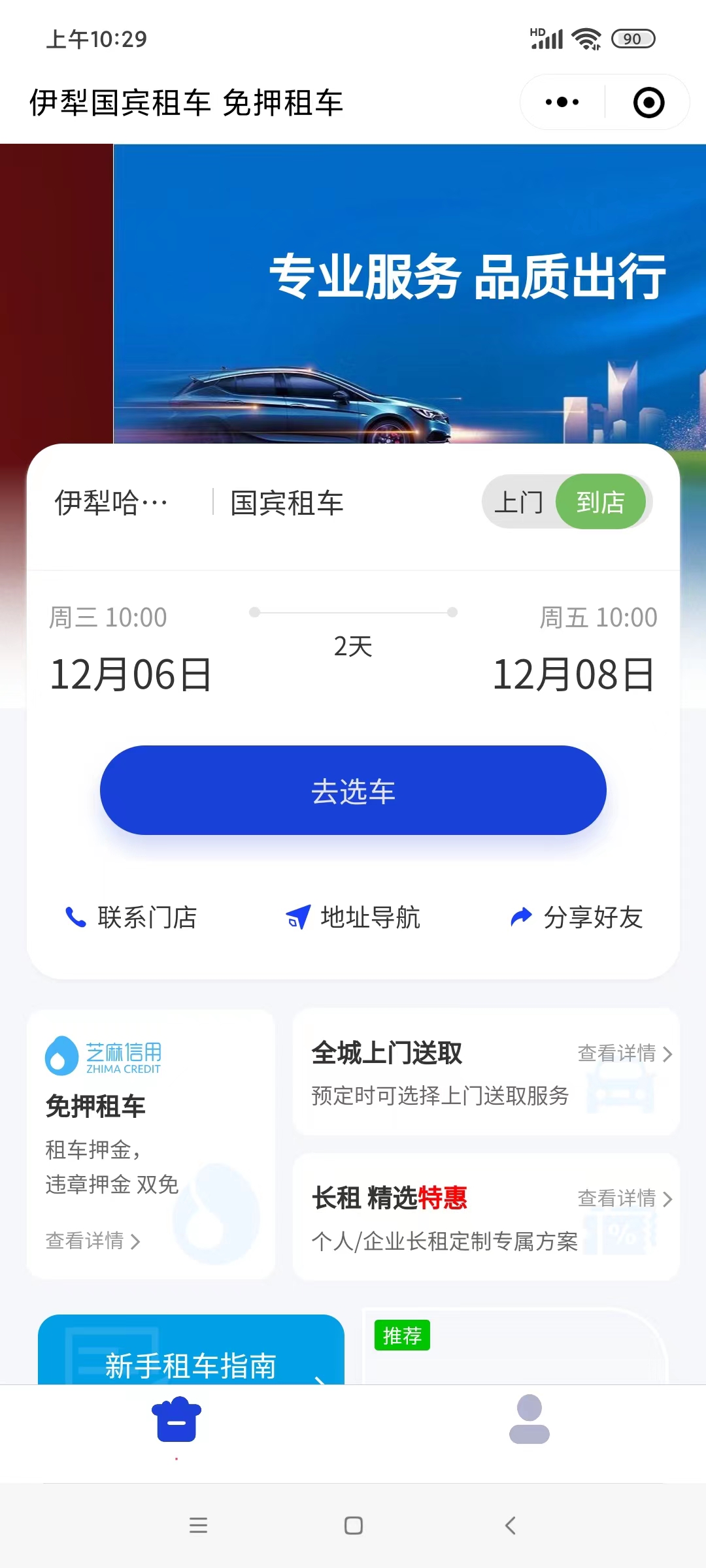Open the 新手租车指南 guide
The height and width of the screenshot is (1568, 706).
(191, 1360)
